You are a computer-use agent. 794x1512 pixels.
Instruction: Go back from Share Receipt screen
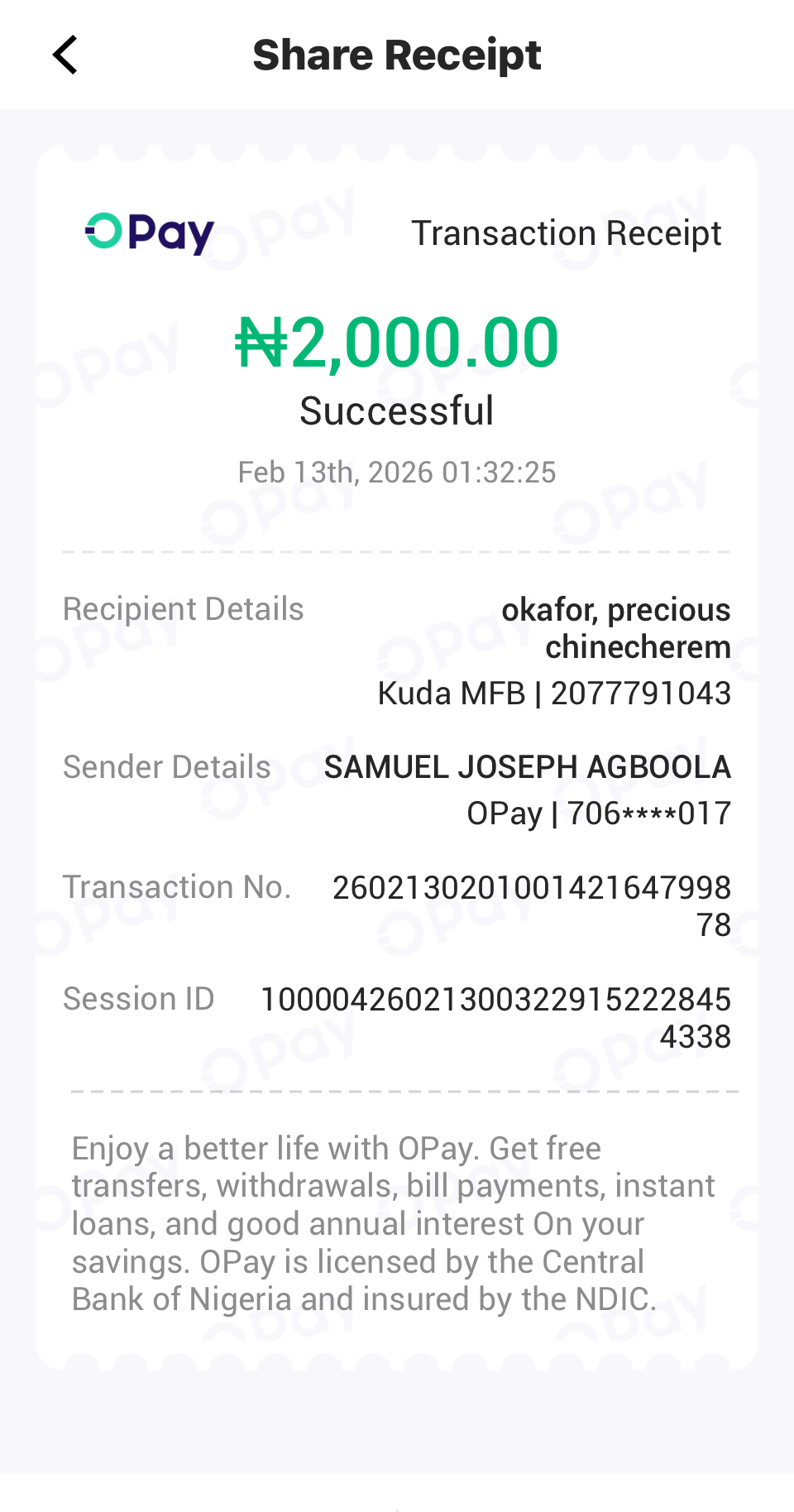click(x=65, y=55)
